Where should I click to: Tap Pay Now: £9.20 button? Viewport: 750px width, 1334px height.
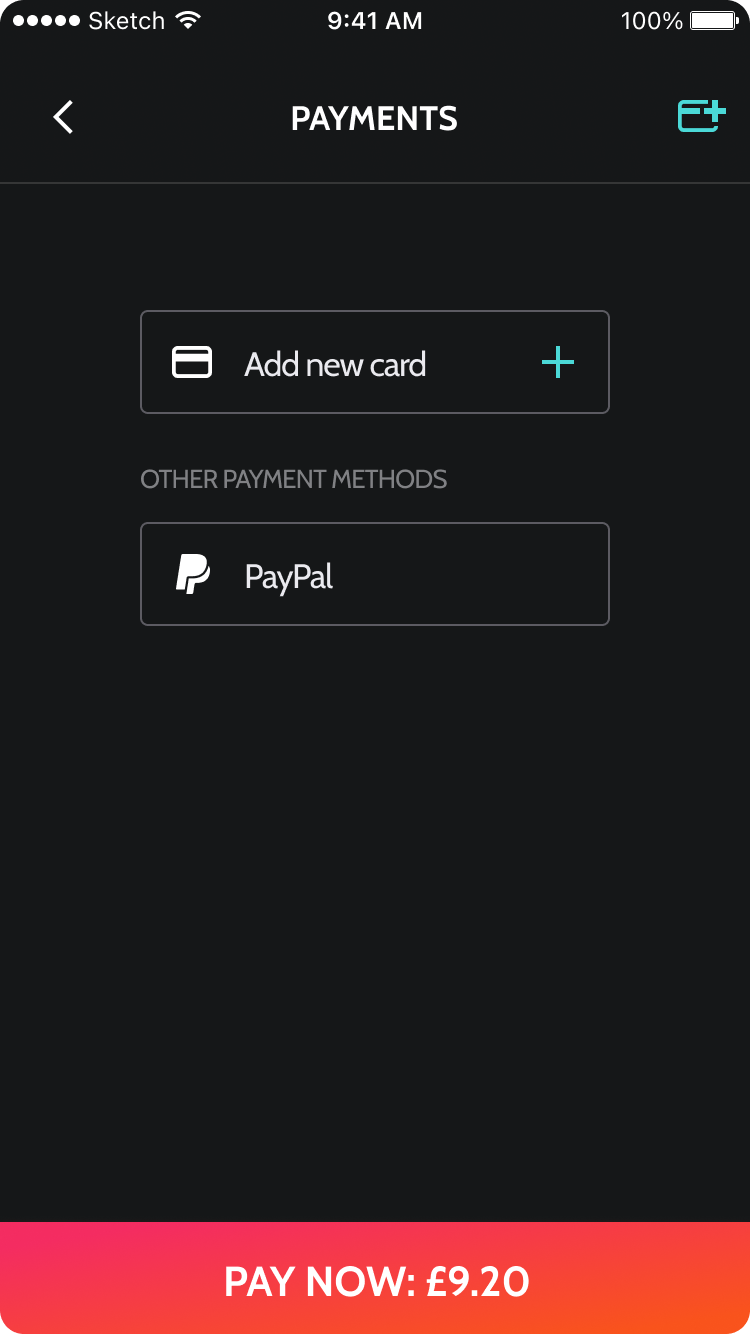point(375,1278)
